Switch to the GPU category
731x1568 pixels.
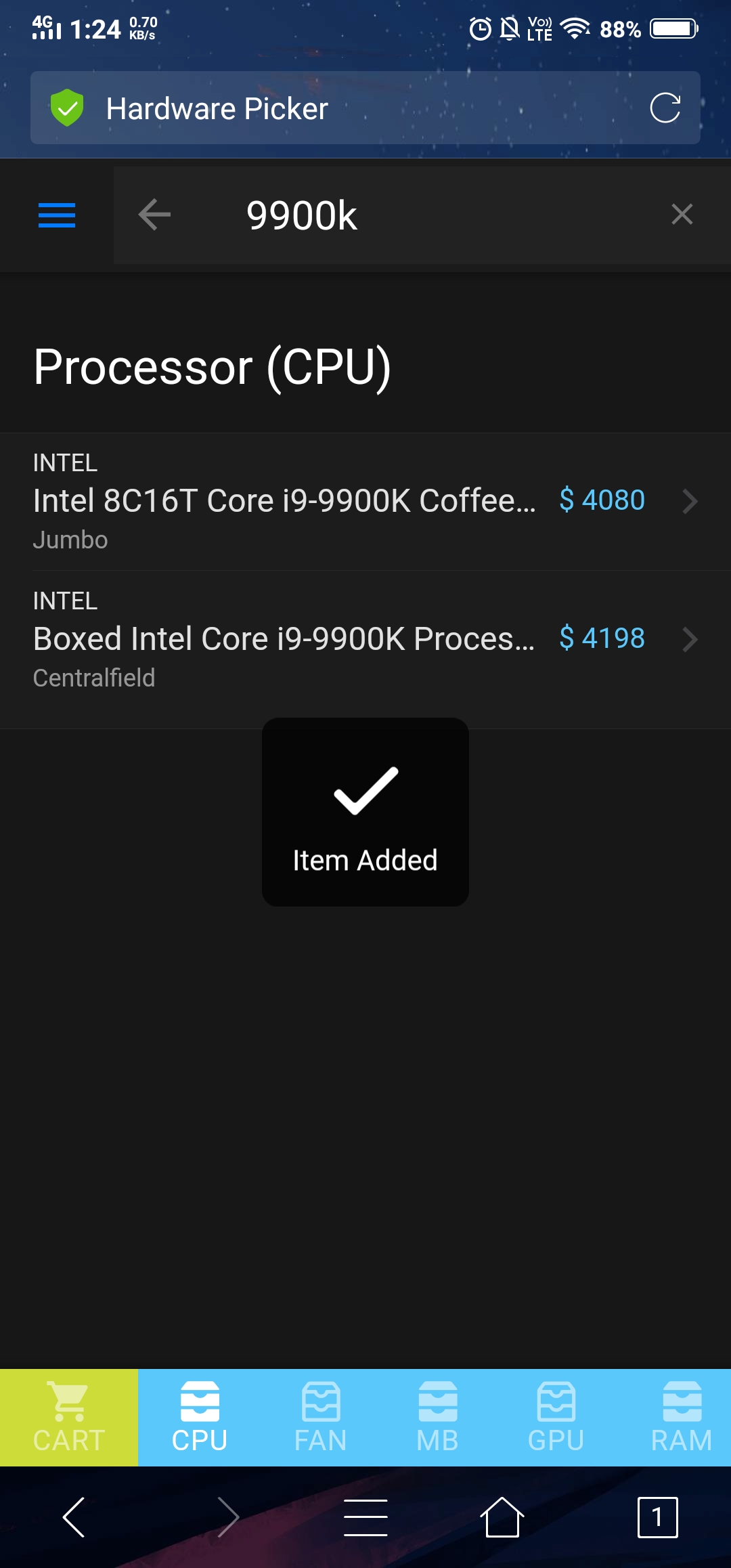(556, 1418)
